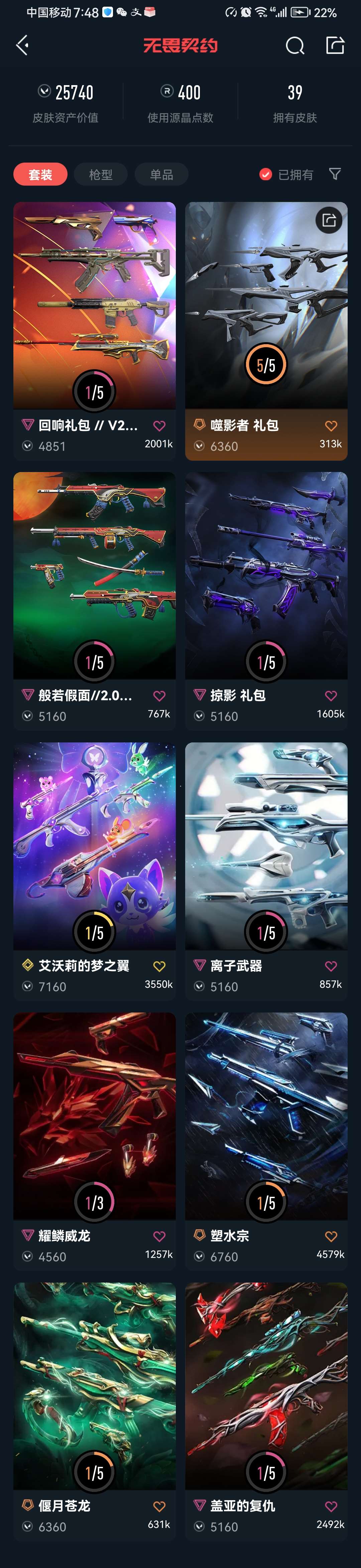
Task: Like the 掠影 礼包 bundle
Action: click(x=331, y=696)
